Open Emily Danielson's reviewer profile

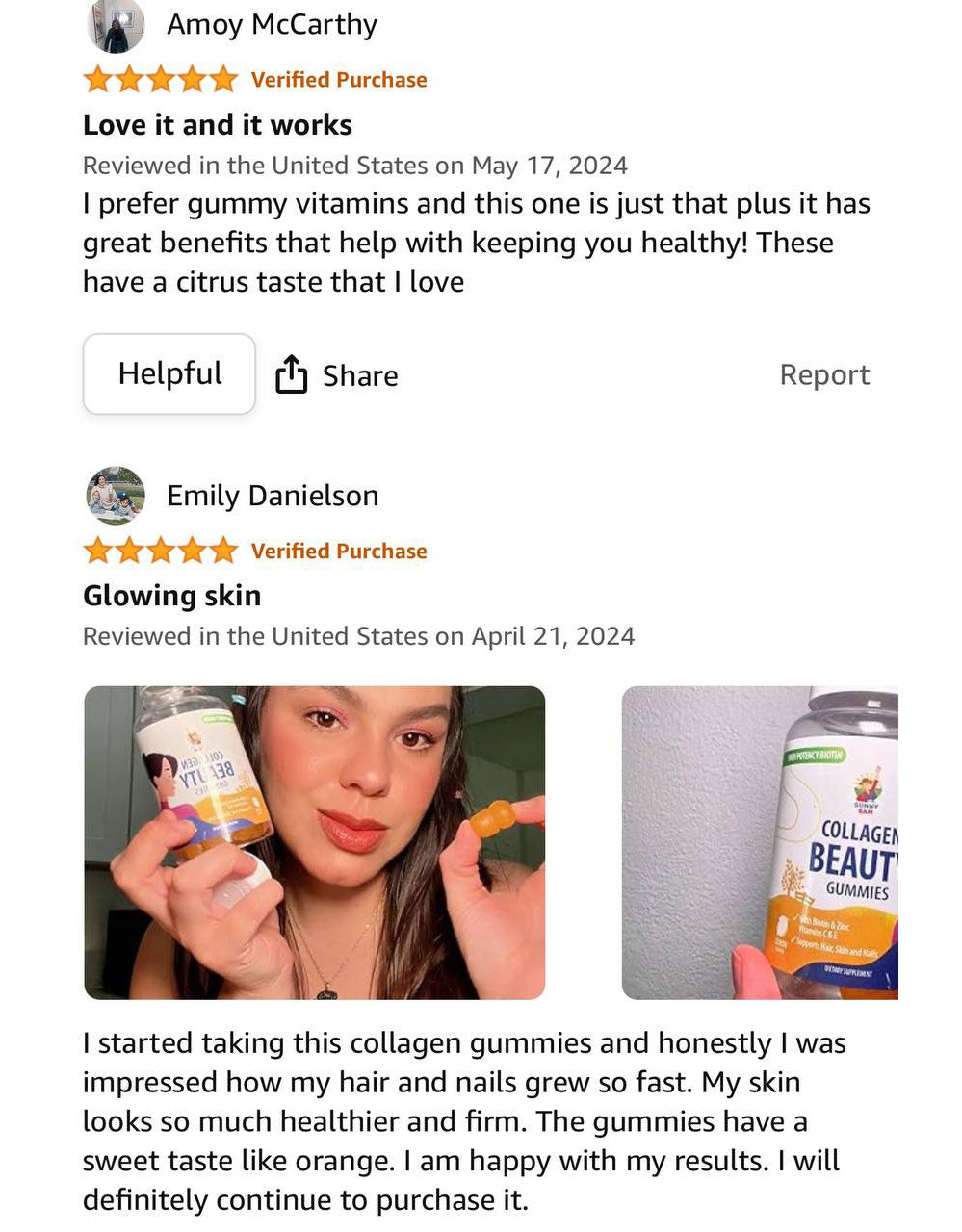(x=272, y=496)
